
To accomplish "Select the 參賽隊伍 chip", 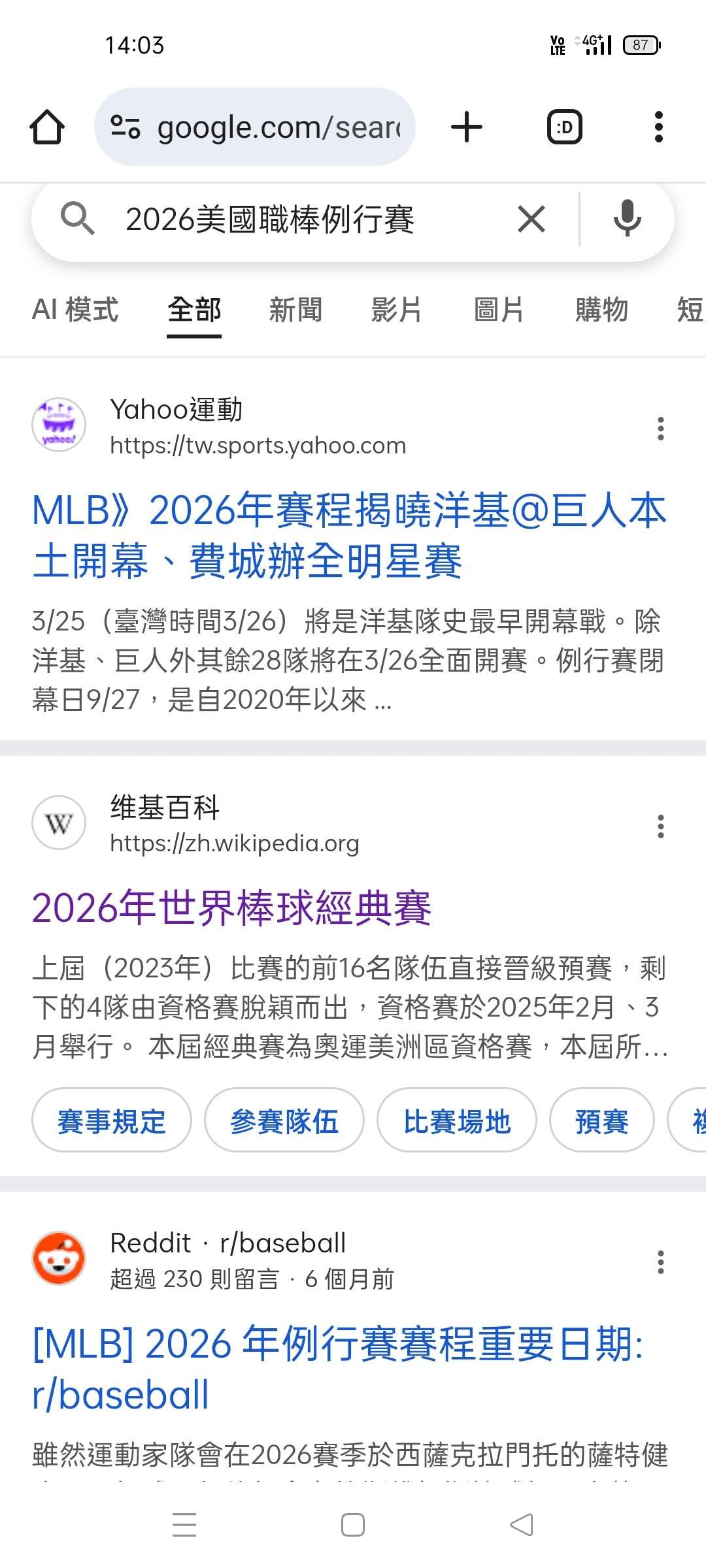I will 284,1122.
